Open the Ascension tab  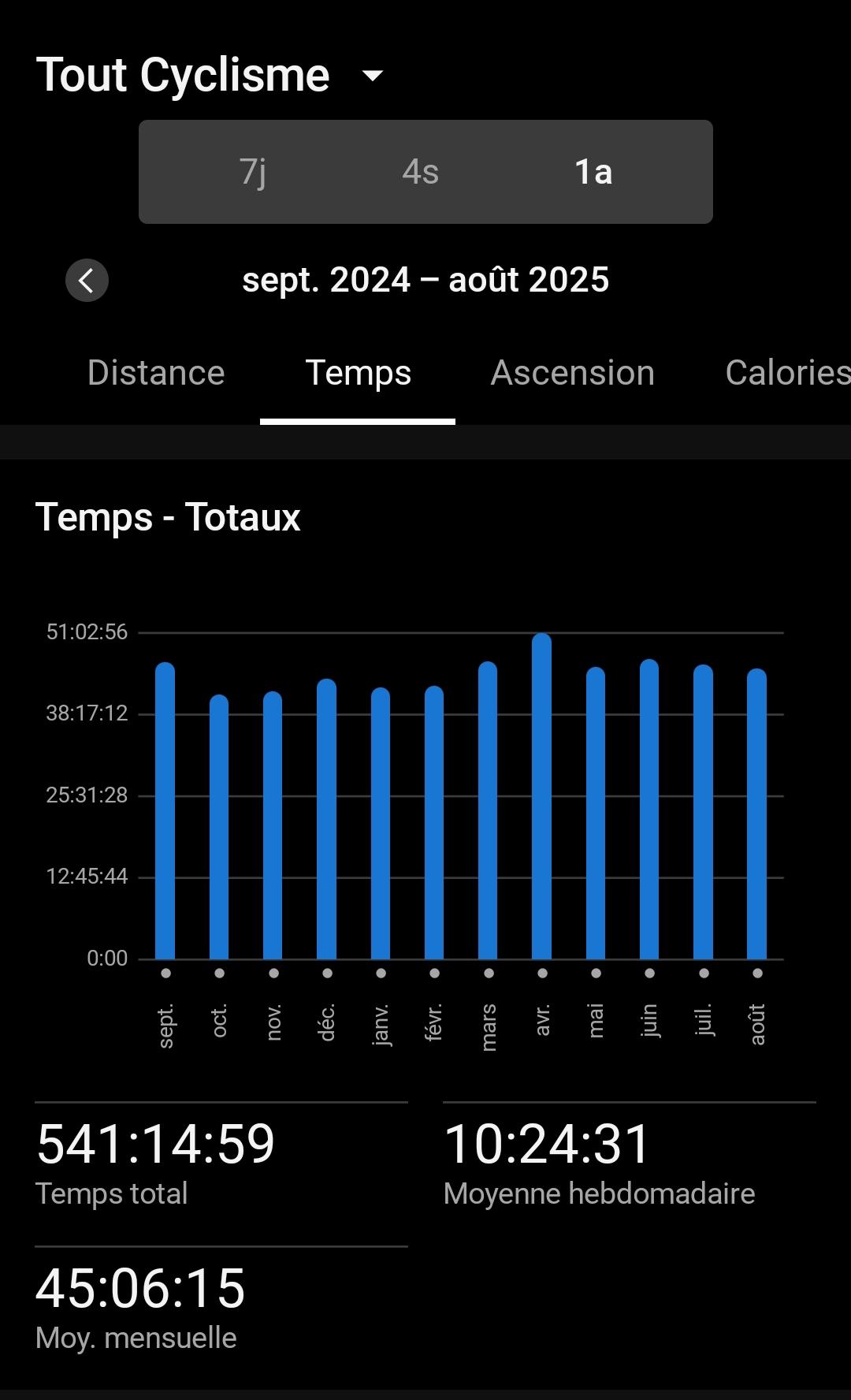pyautogui.click(x=573, y=373)
